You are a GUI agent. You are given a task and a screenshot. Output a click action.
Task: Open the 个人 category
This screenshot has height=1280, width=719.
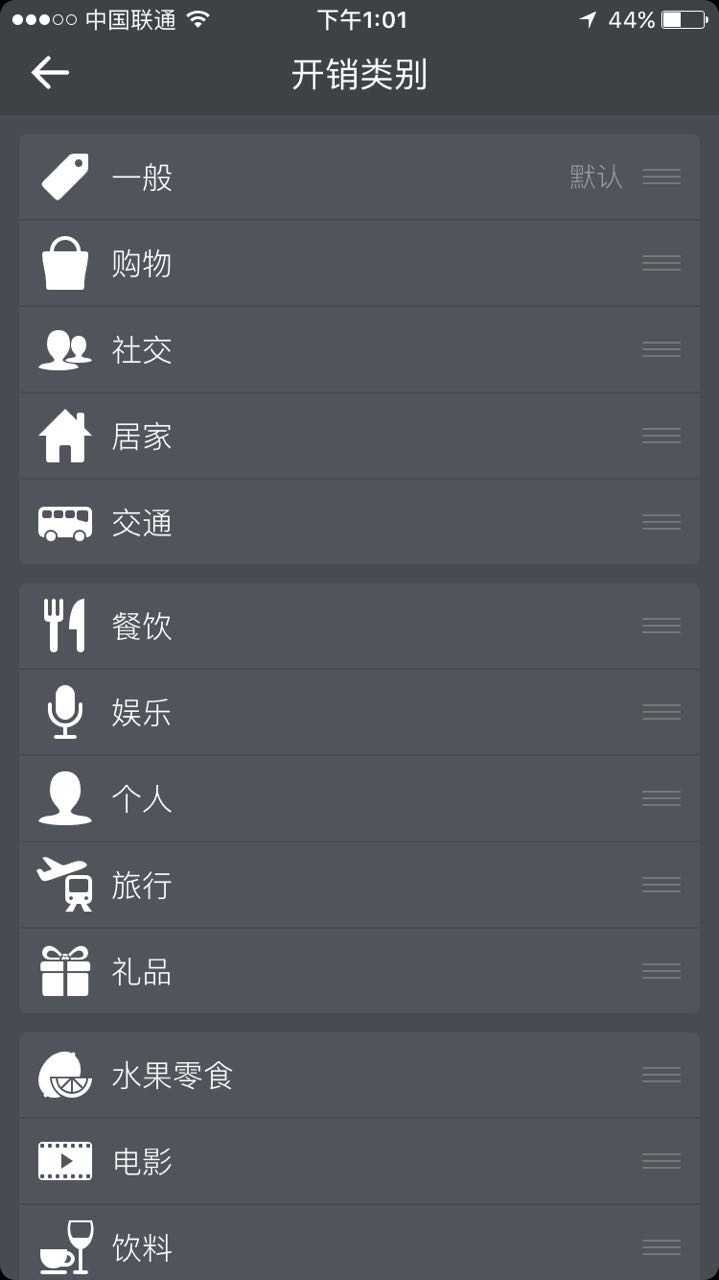[359, 799]
